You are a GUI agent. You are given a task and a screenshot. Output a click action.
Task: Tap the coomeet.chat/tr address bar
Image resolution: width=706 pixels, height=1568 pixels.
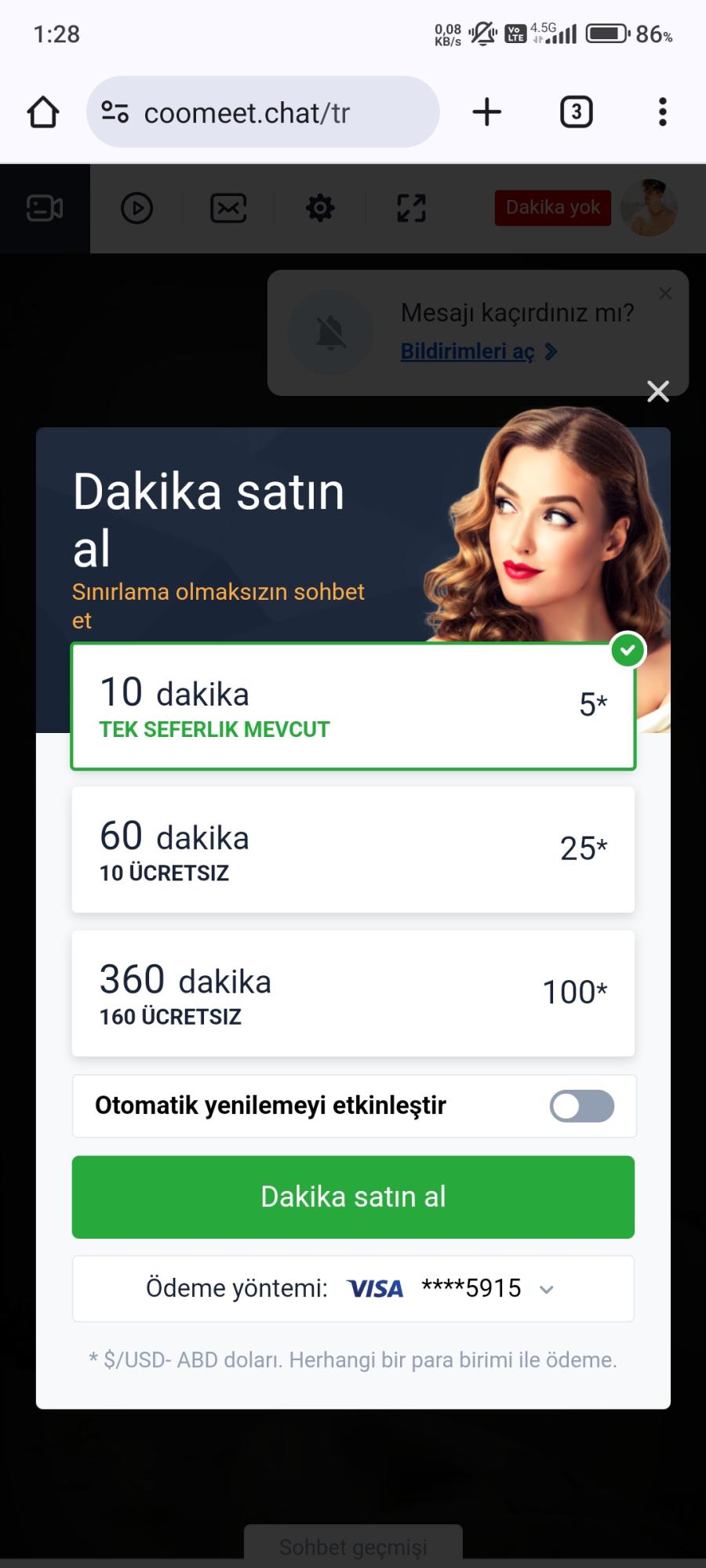click(264, 111)
